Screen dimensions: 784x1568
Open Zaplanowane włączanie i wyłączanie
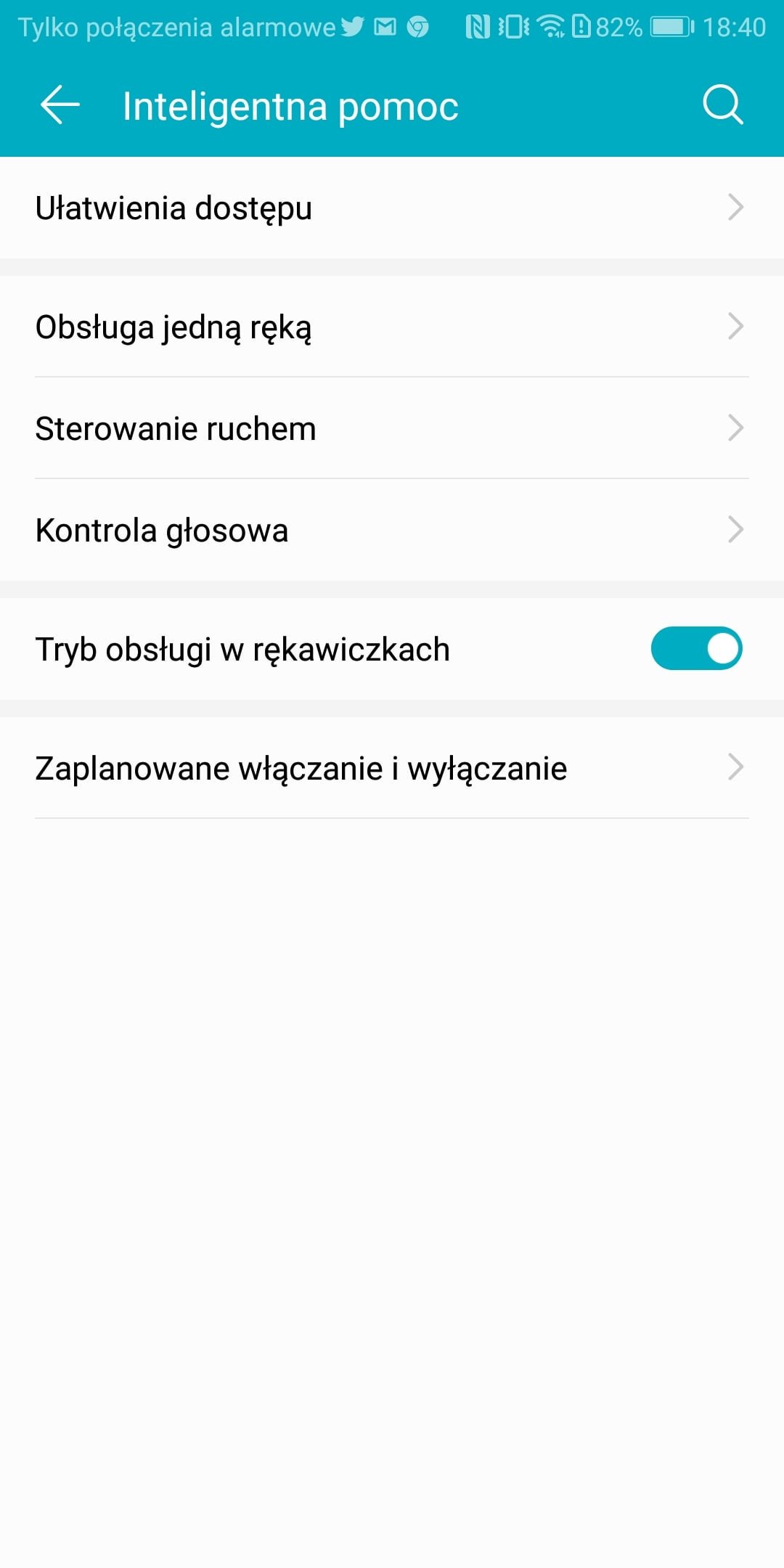392,768
